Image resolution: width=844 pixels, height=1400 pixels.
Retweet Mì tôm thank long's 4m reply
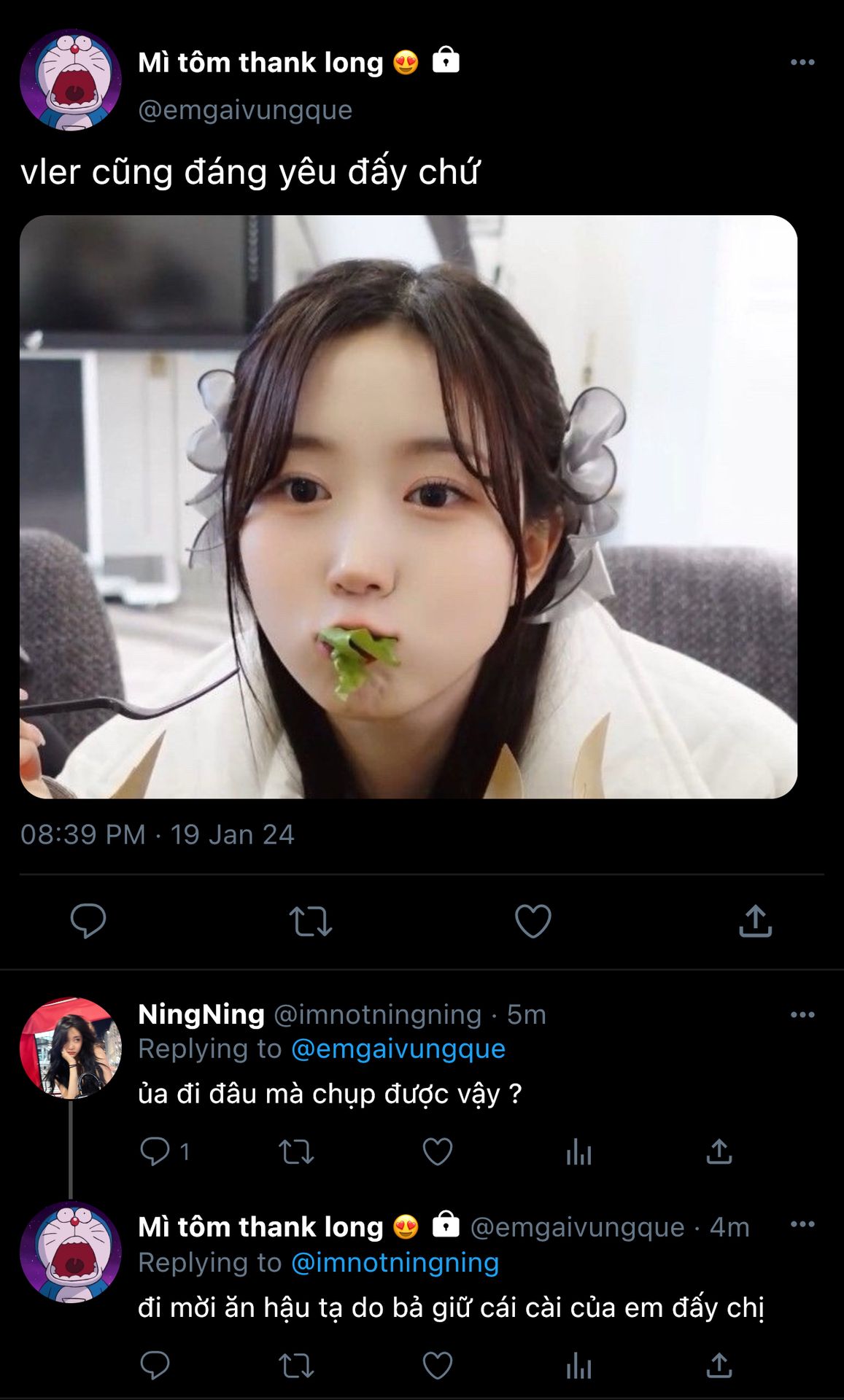296,1366
